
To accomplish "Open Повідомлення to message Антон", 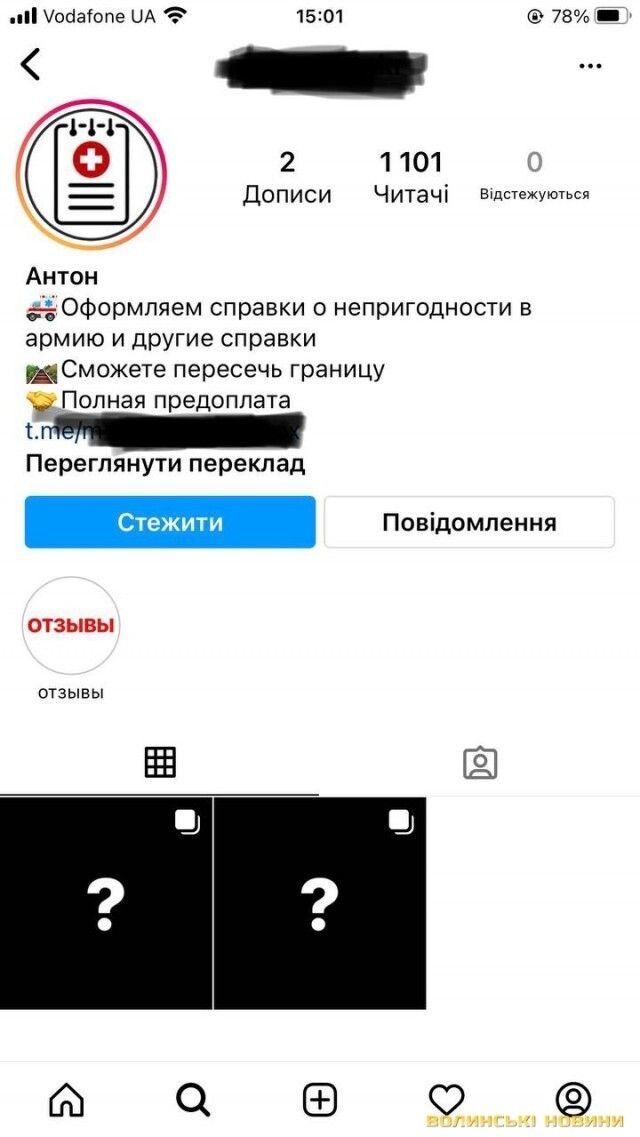I will [469, 522].
